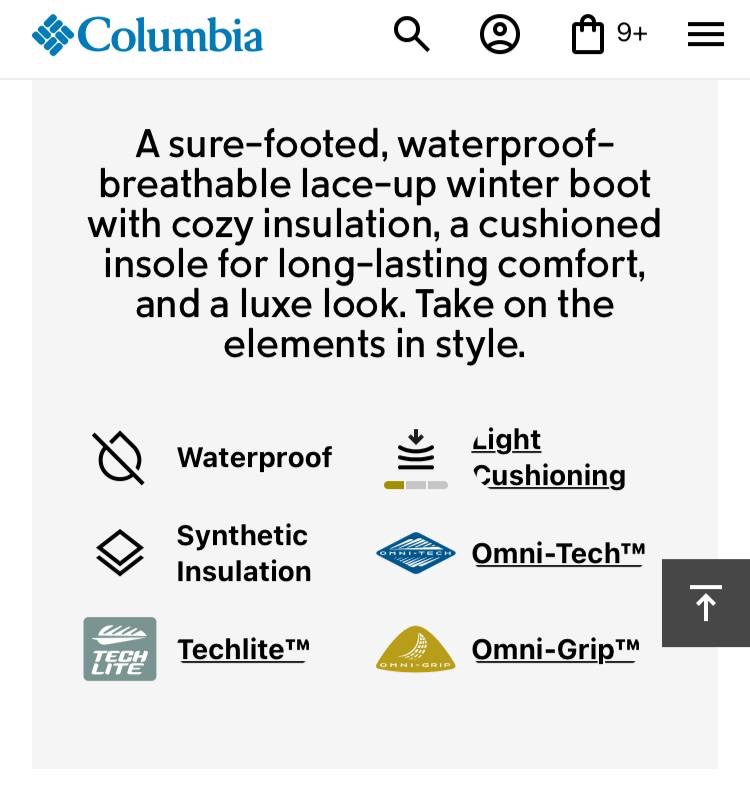
Task: Open the hamburger menu
Action: pos(705,35)
